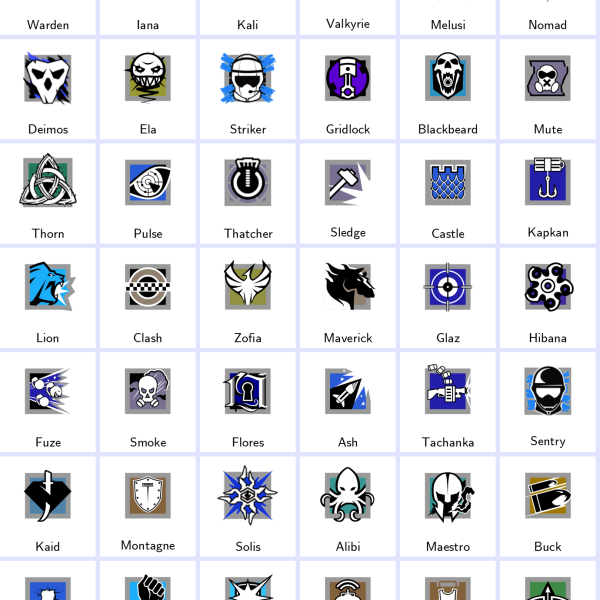Select the Montagne operator tile
Image resolution: width=600 pixels, height=600 pixels.
pyautogui.click(x=148, y=506)
